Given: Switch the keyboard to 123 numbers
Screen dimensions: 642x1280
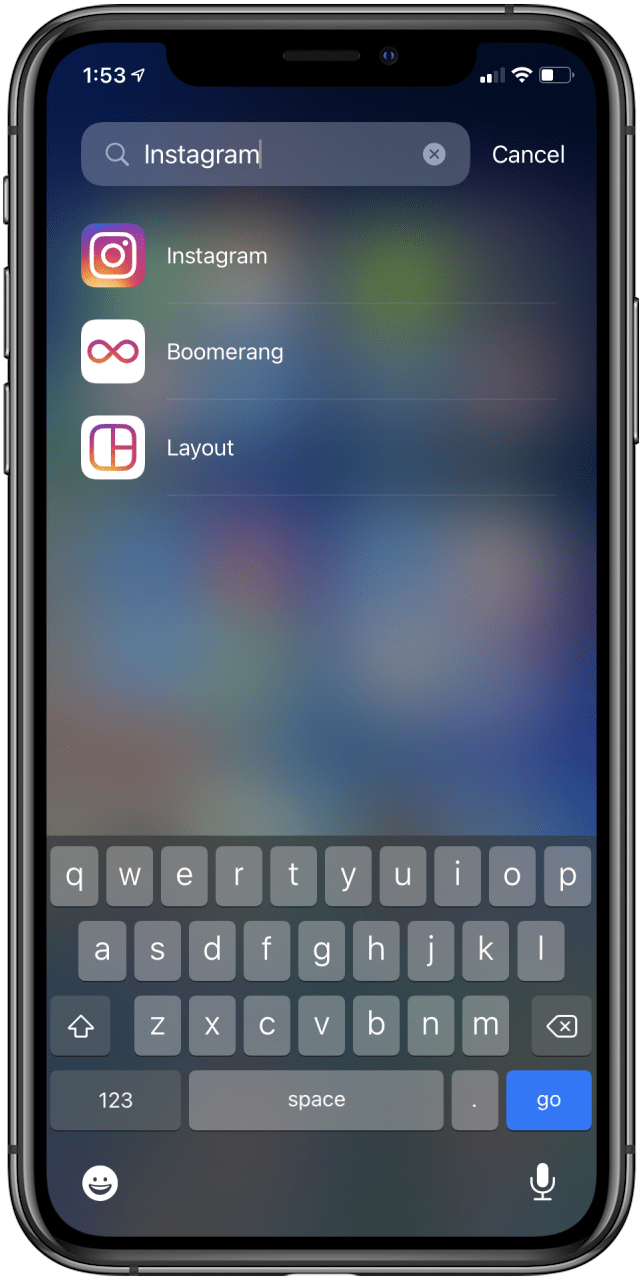Looking at the screenshot, I should pos(115,1100).
